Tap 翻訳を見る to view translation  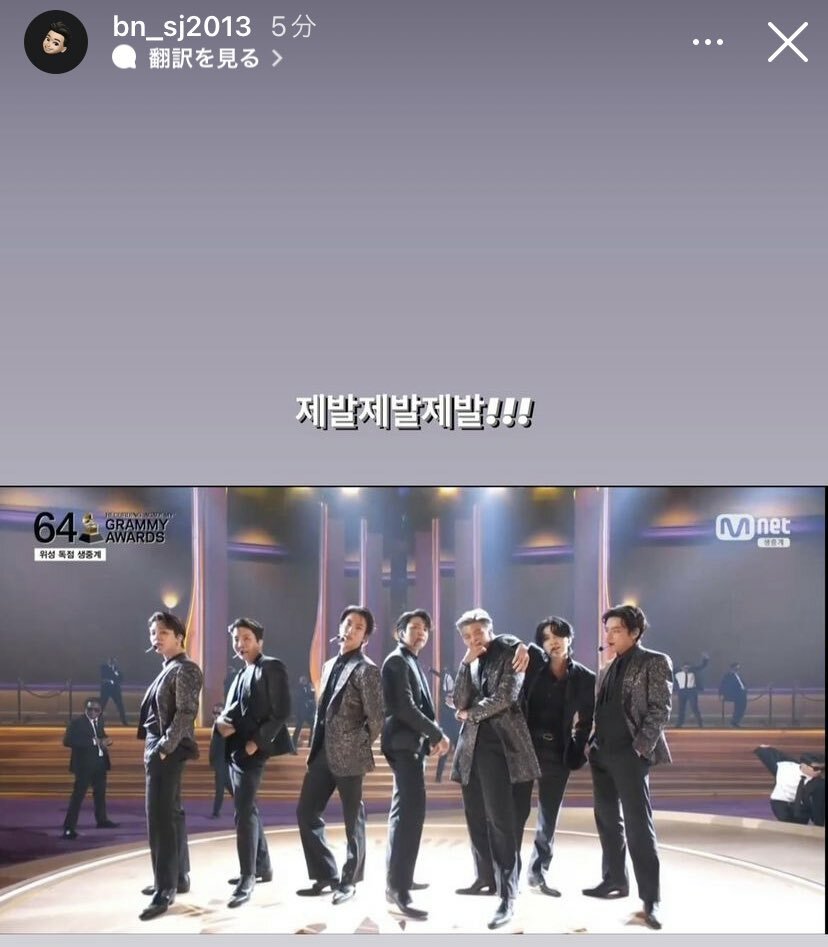204,59
